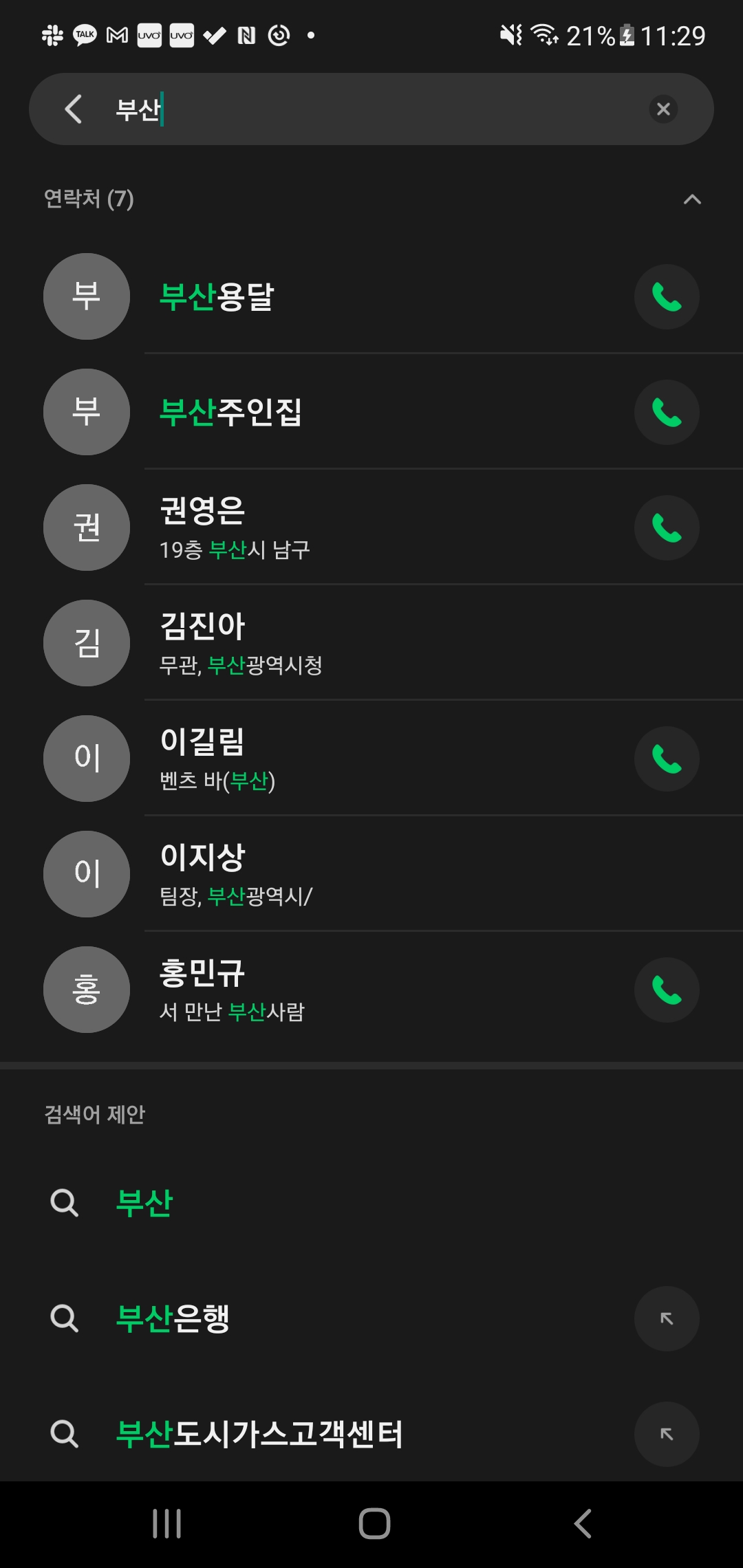Call 이길림
Viewport: 743px width, 1568px height.
point(667,759)
